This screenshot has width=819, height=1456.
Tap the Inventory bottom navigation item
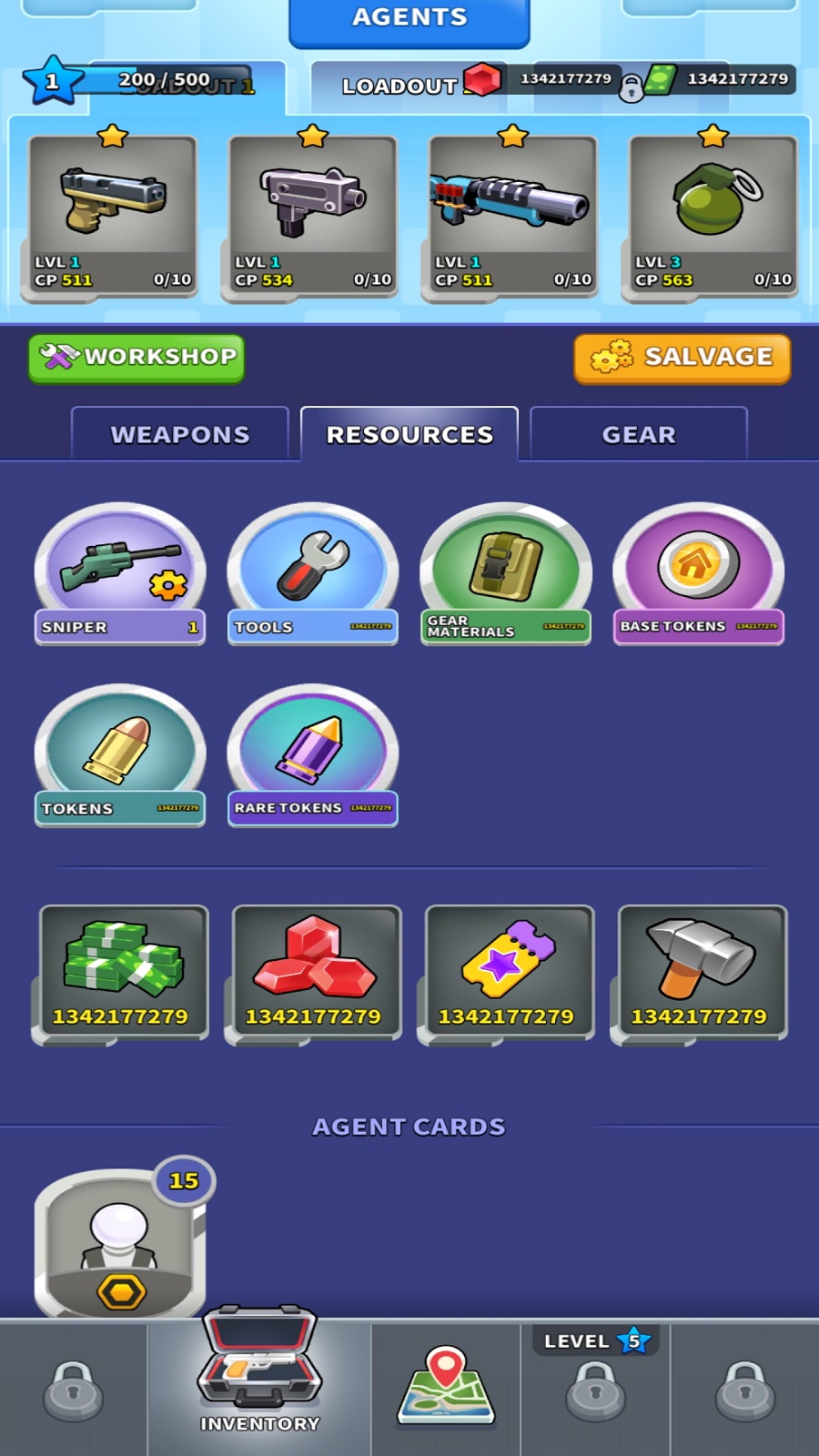pos(259,1374)
